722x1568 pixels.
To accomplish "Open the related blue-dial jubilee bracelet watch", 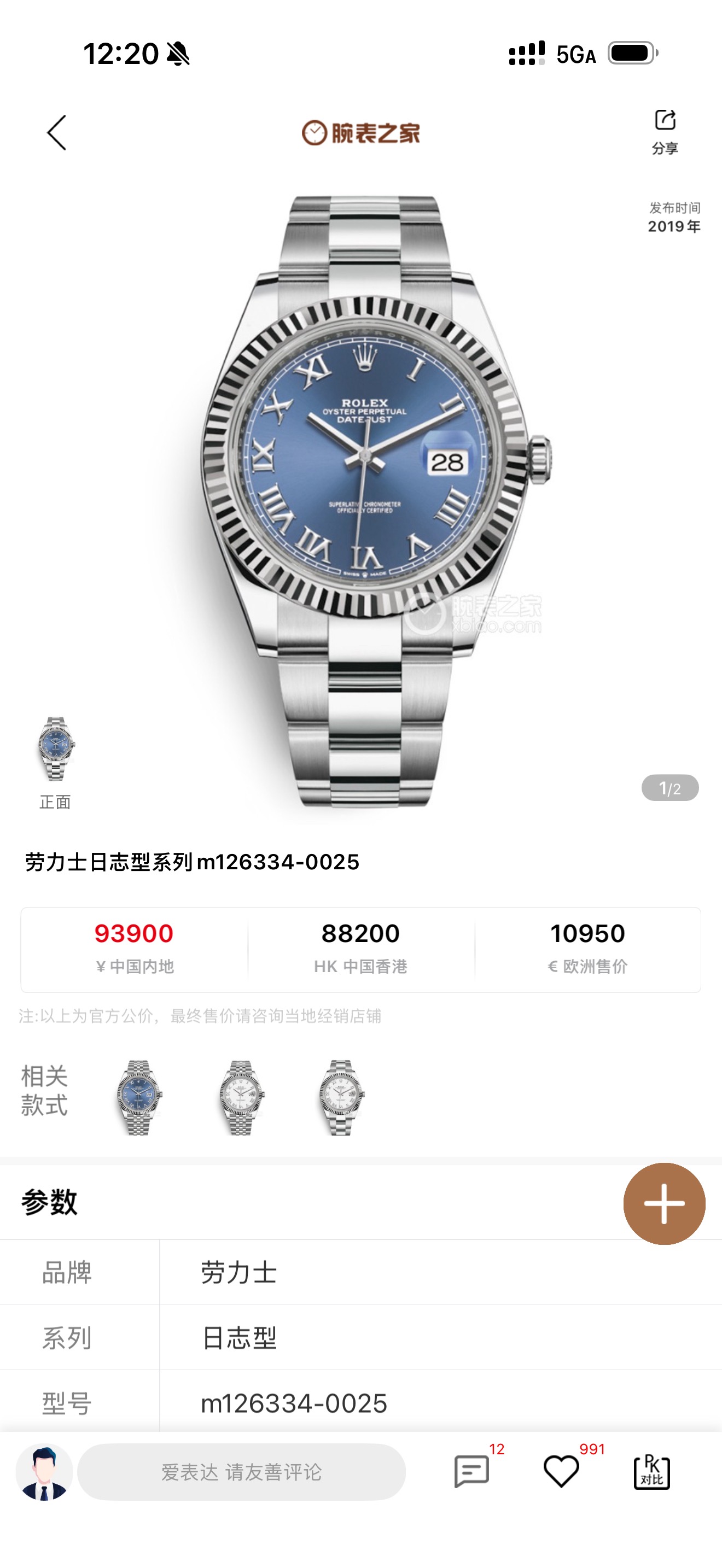I will pyautogui.click(x=139, y=1097).
